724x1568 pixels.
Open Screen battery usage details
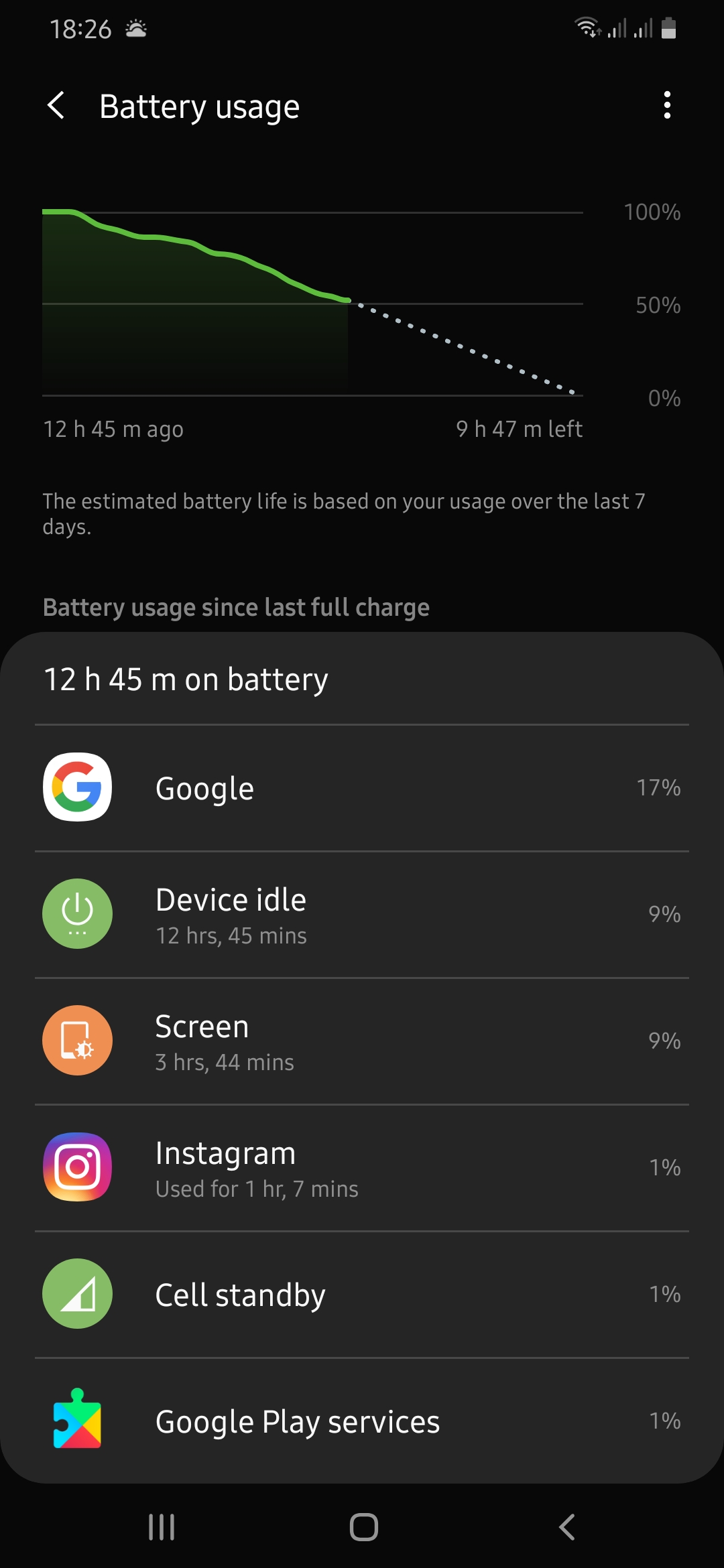362,1041
